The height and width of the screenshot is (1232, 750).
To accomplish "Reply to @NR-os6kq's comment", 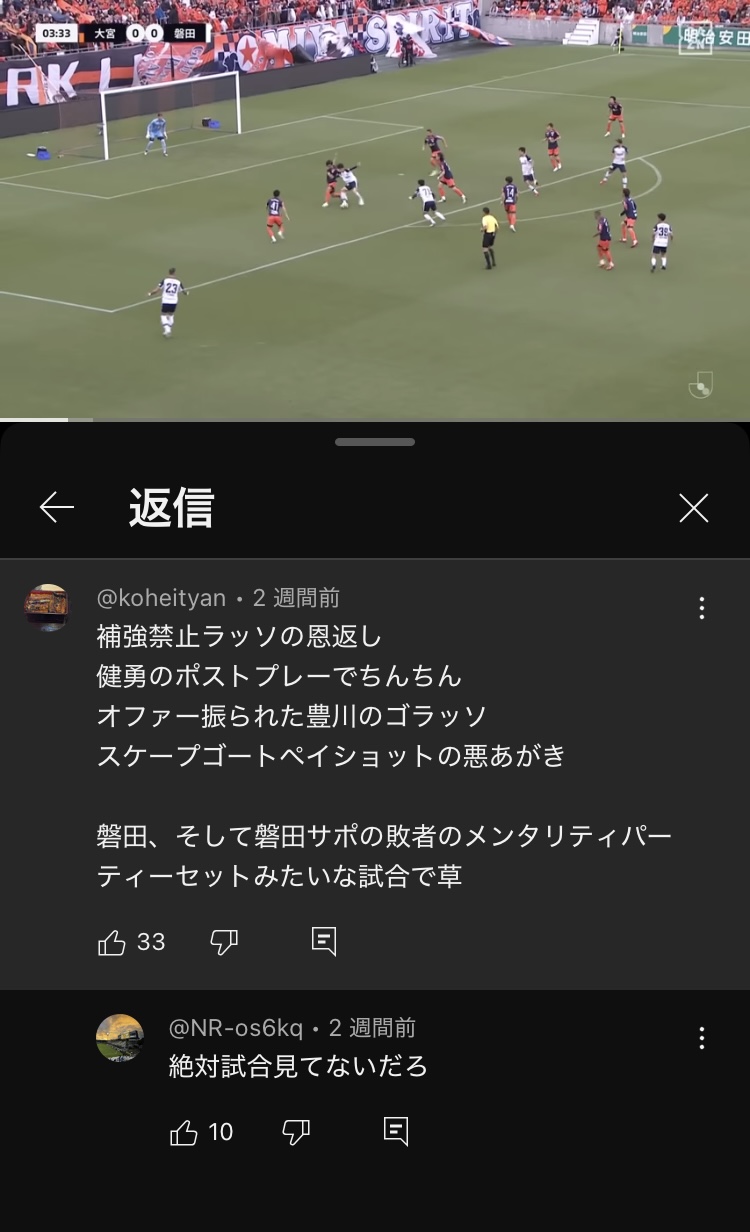I will tap(396, 1132).
